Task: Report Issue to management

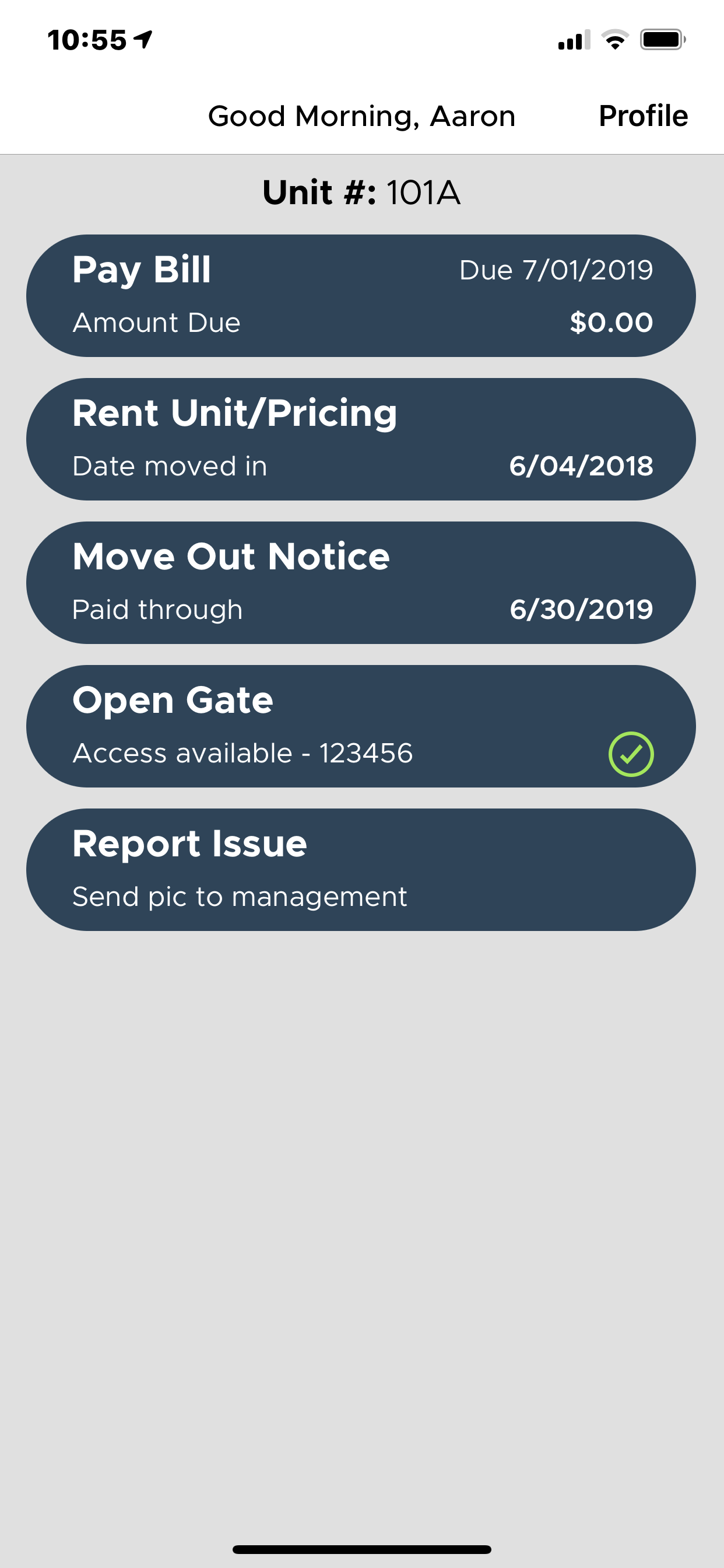Action: point(361,869)
